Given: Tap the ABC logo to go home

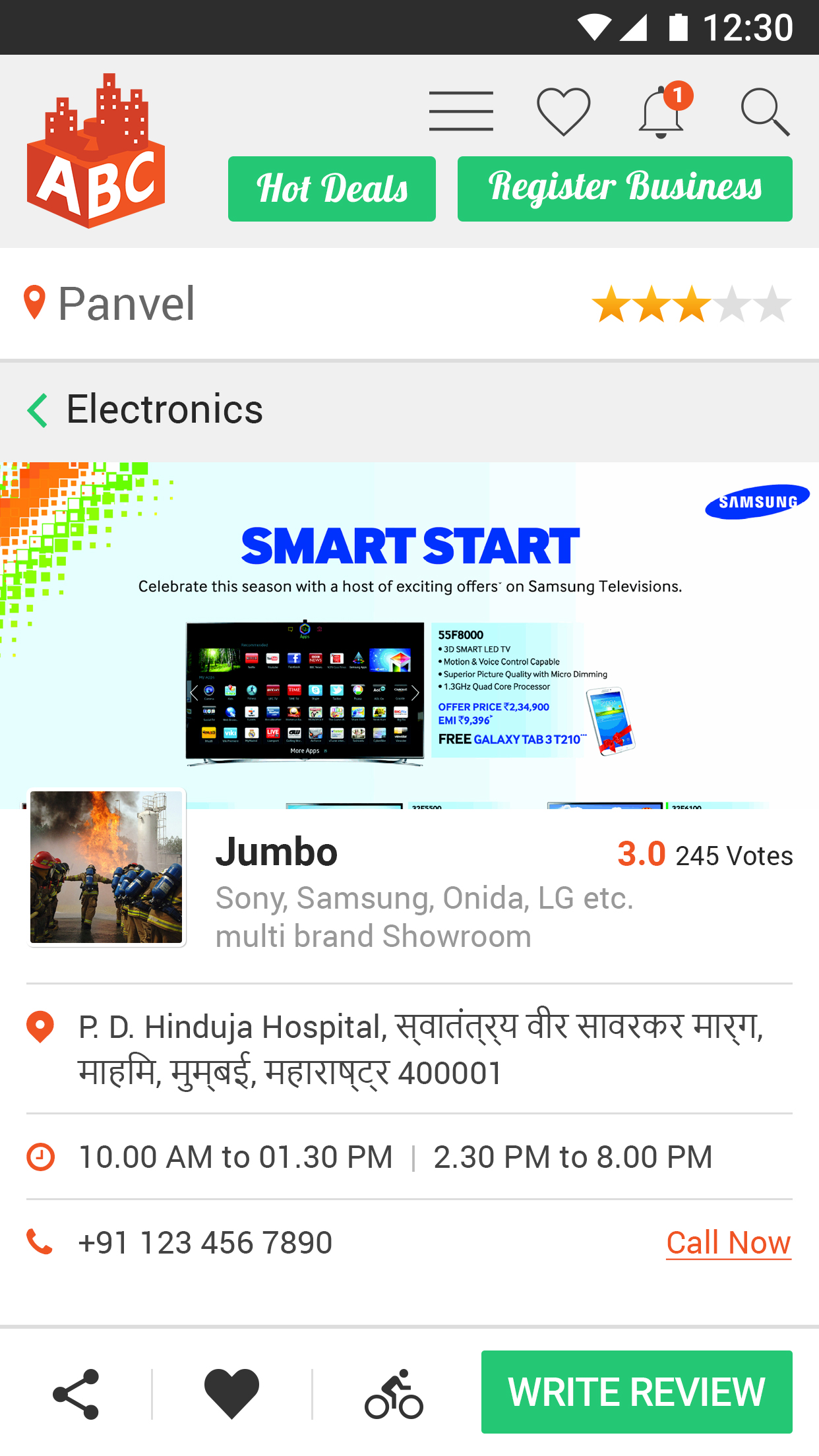Looking at the screenshot, I should coord(96,152).
